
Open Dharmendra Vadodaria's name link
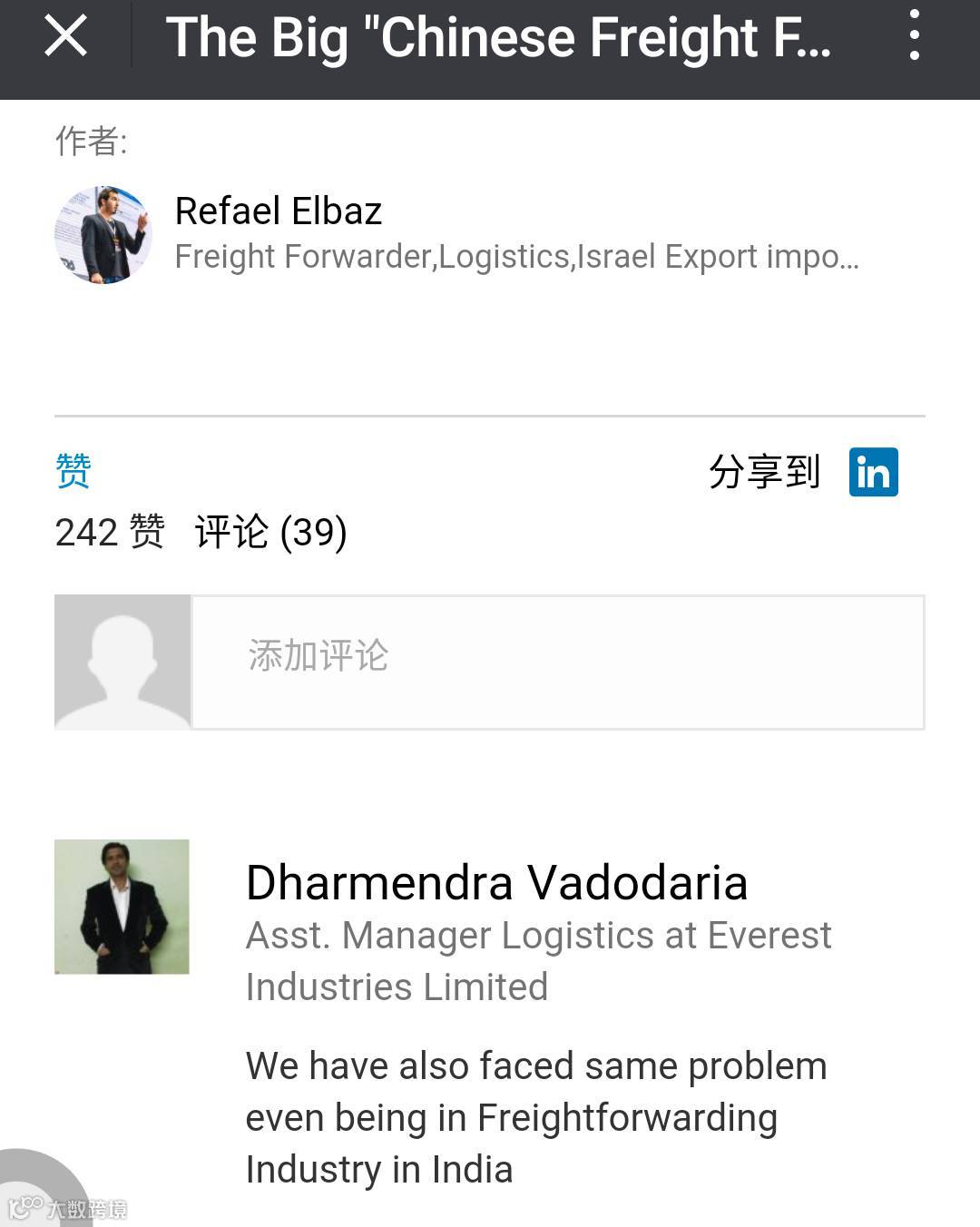[495, 882]
